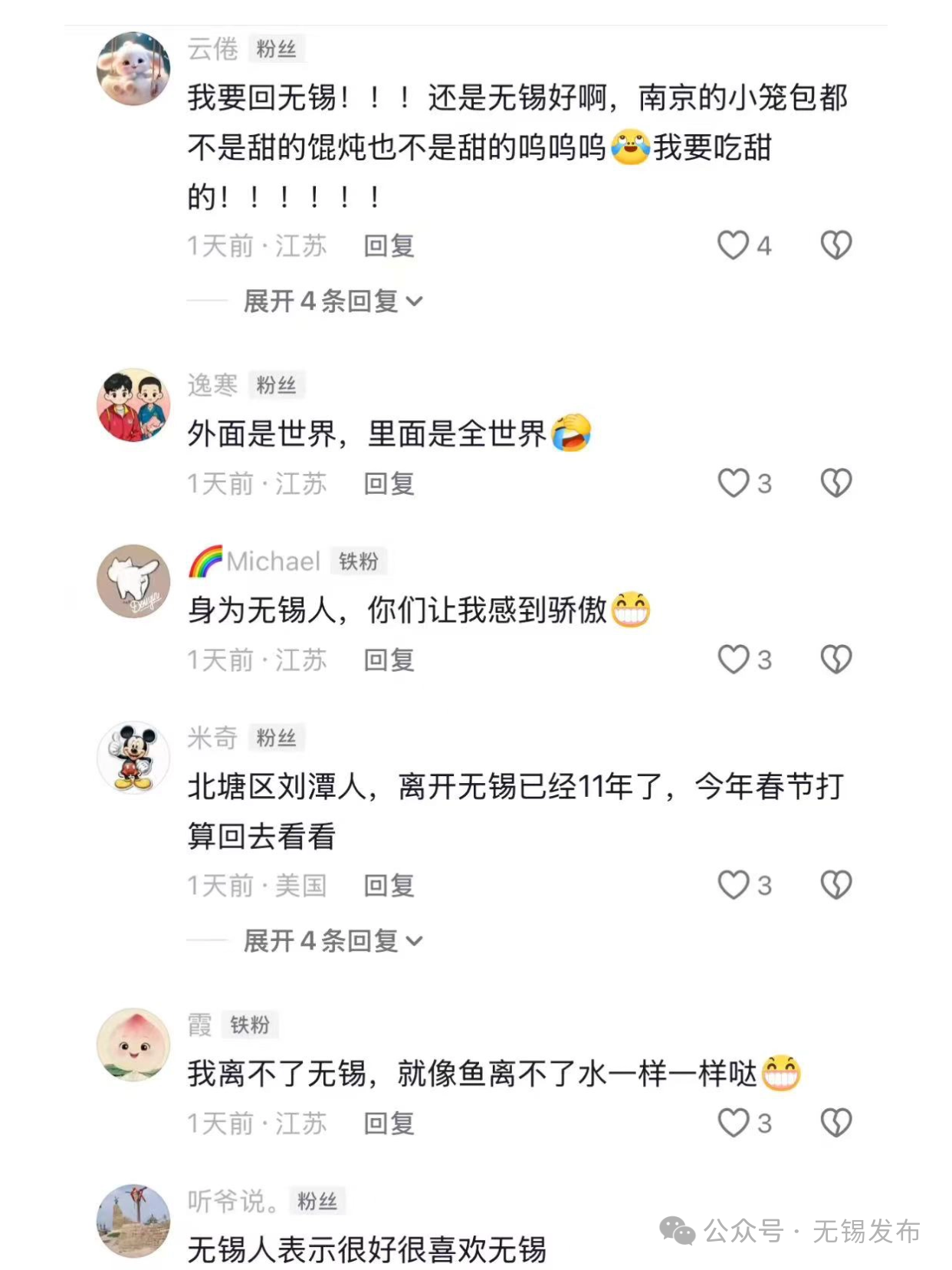The image size is (952, 1270).
Task: Like 逸寒's comment
Action: [x=733, y=483]
